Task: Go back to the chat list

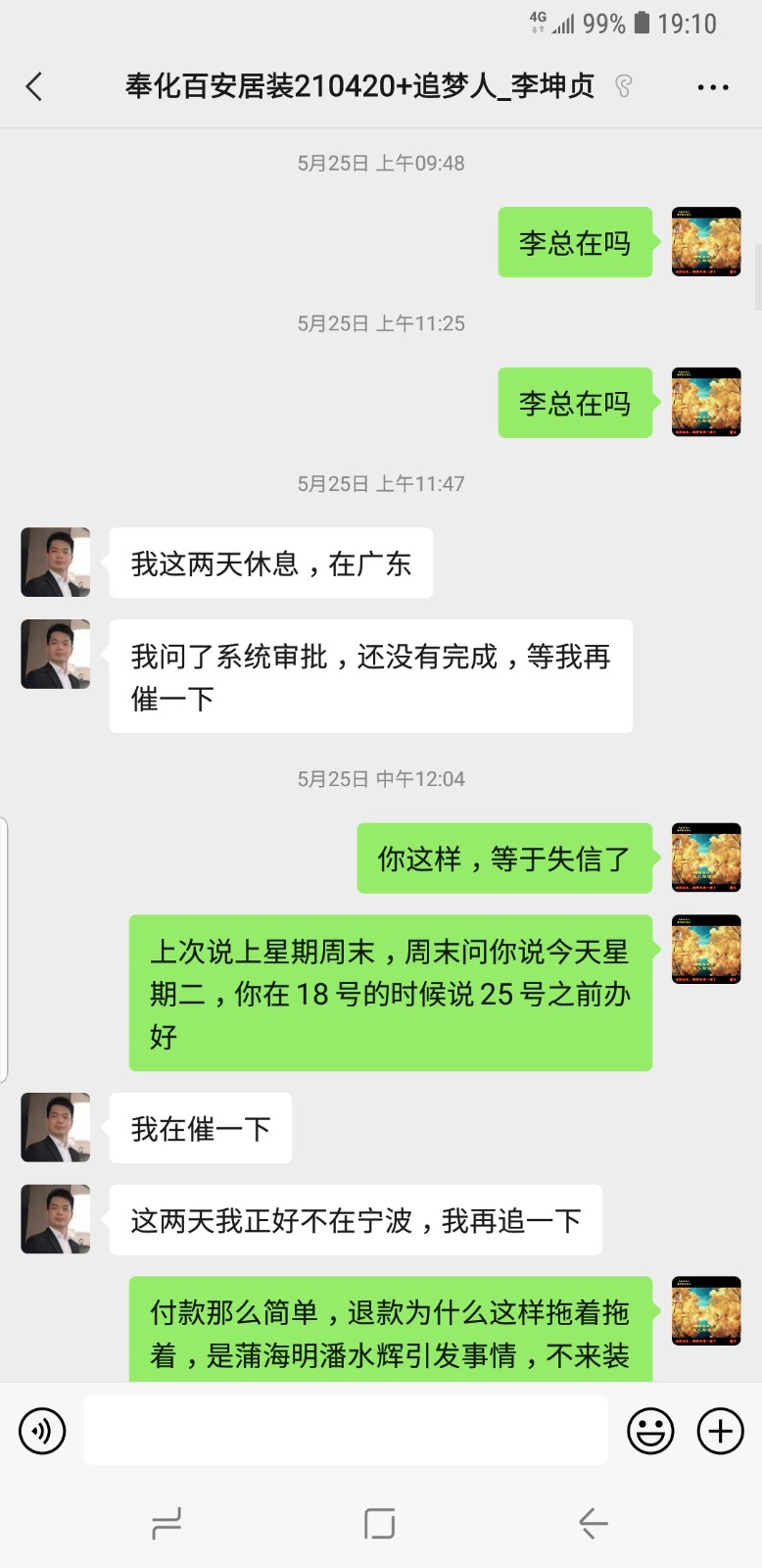Action: [34, 87]
